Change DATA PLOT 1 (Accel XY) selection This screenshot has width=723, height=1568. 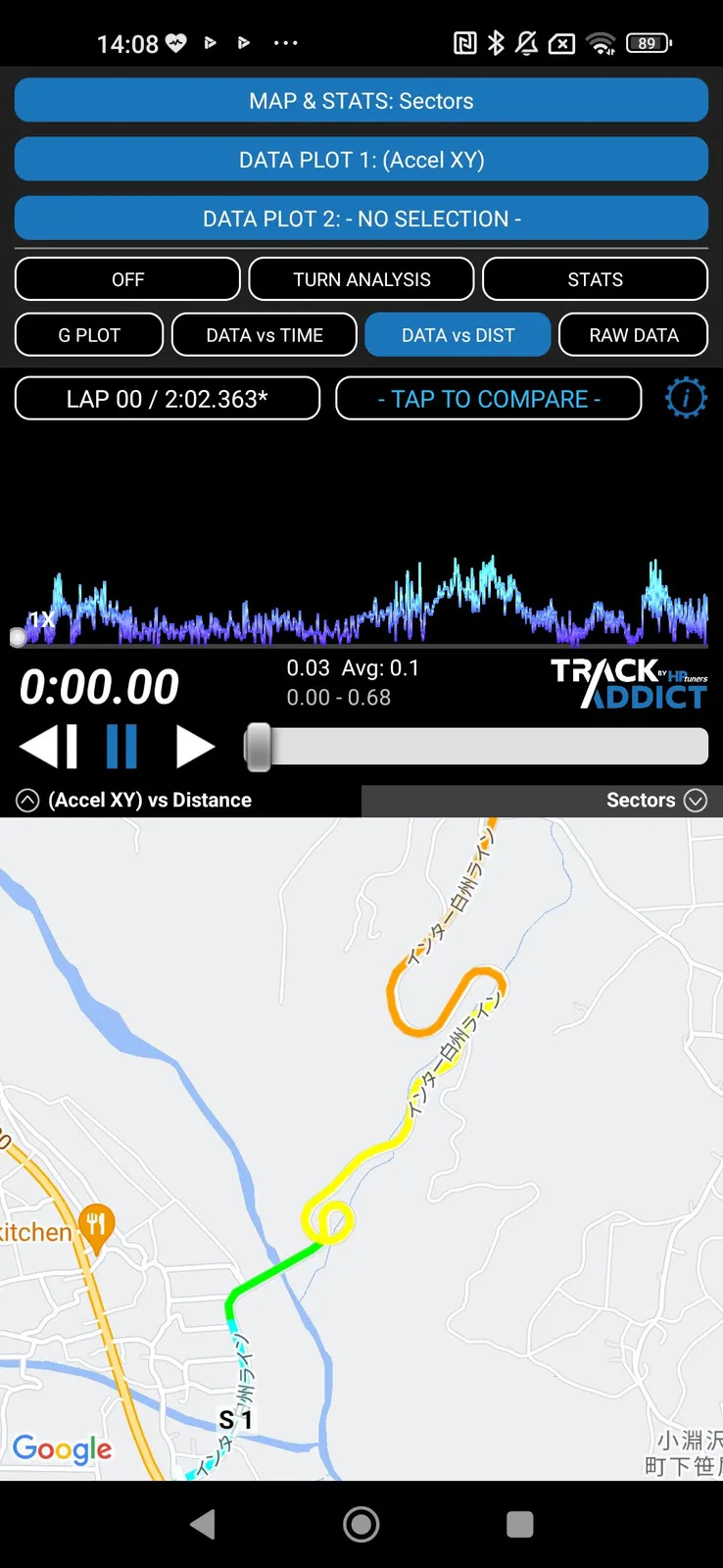pyautogui.click(x=361, y=160)
